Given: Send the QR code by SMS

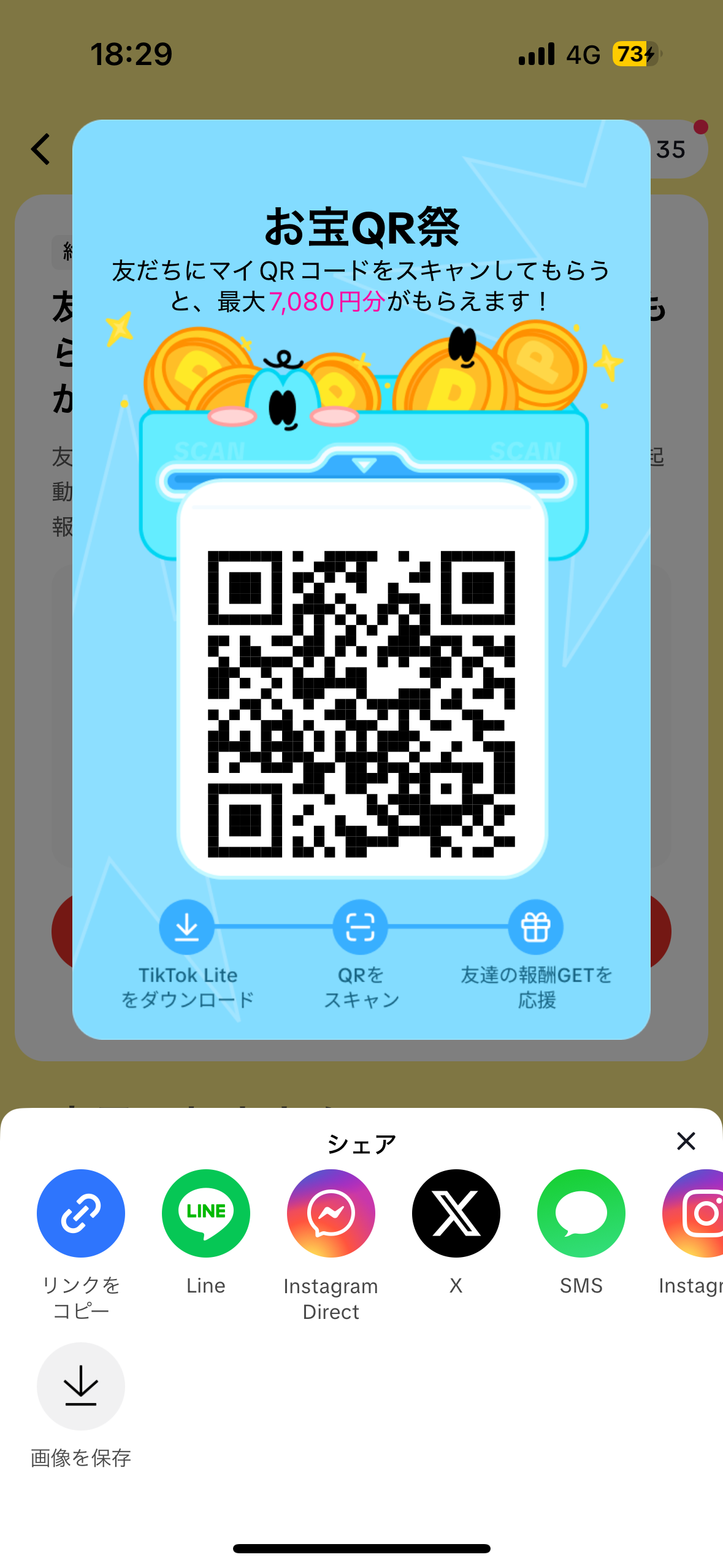Looking at the screenshot, I should (x=581, y=1213).
